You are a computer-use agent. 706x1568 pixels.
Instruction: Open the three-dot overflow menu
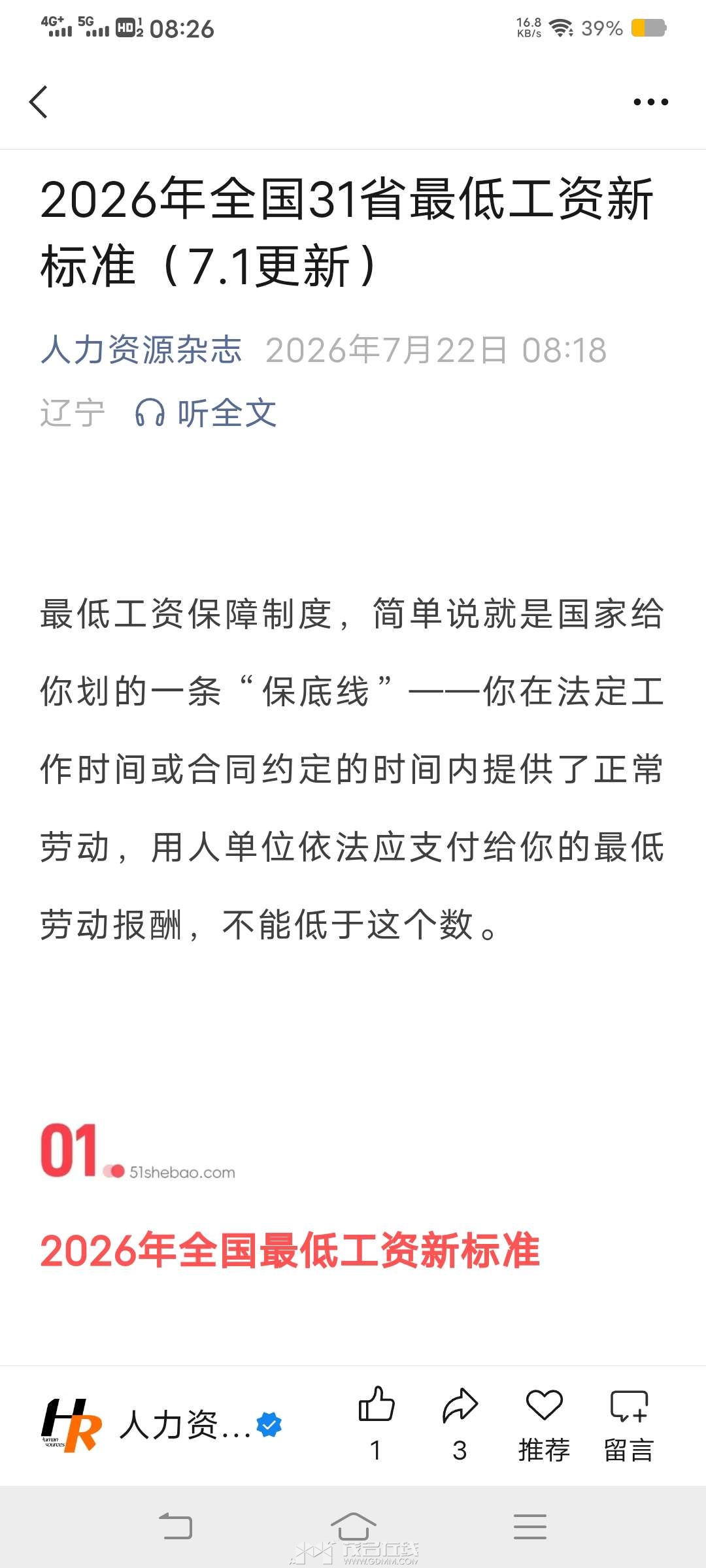coord(650,102)
